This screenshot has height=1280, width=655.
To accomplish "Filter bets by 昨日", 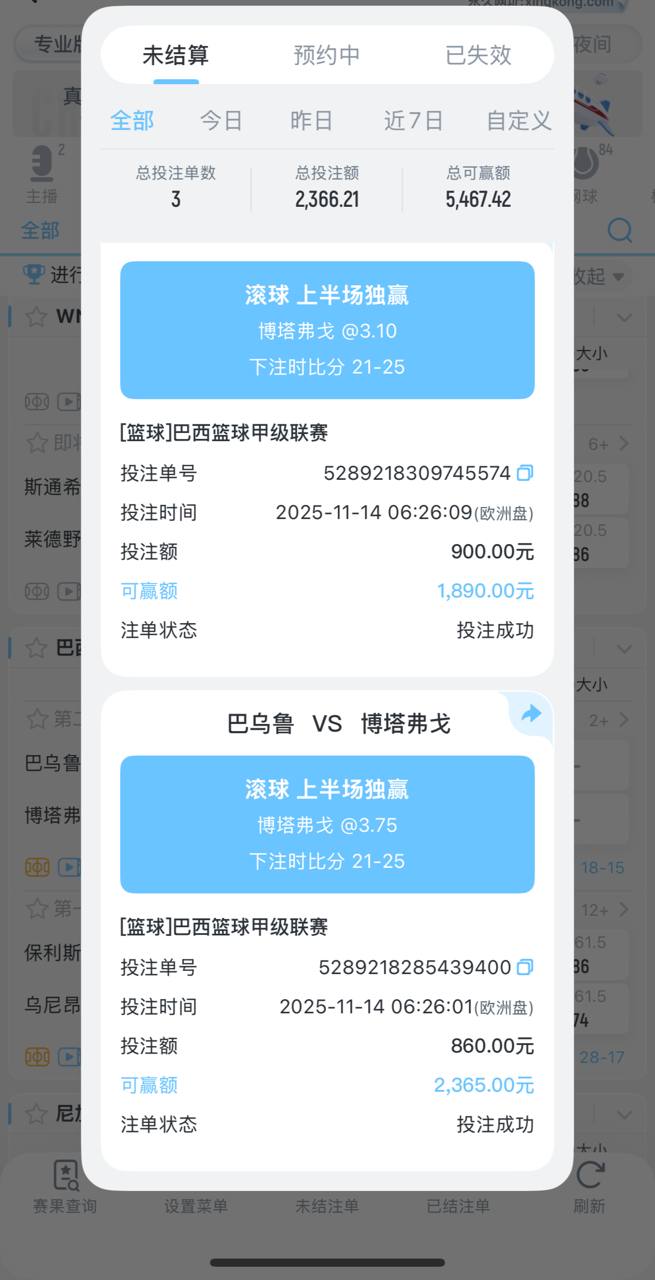I will 311,121.
